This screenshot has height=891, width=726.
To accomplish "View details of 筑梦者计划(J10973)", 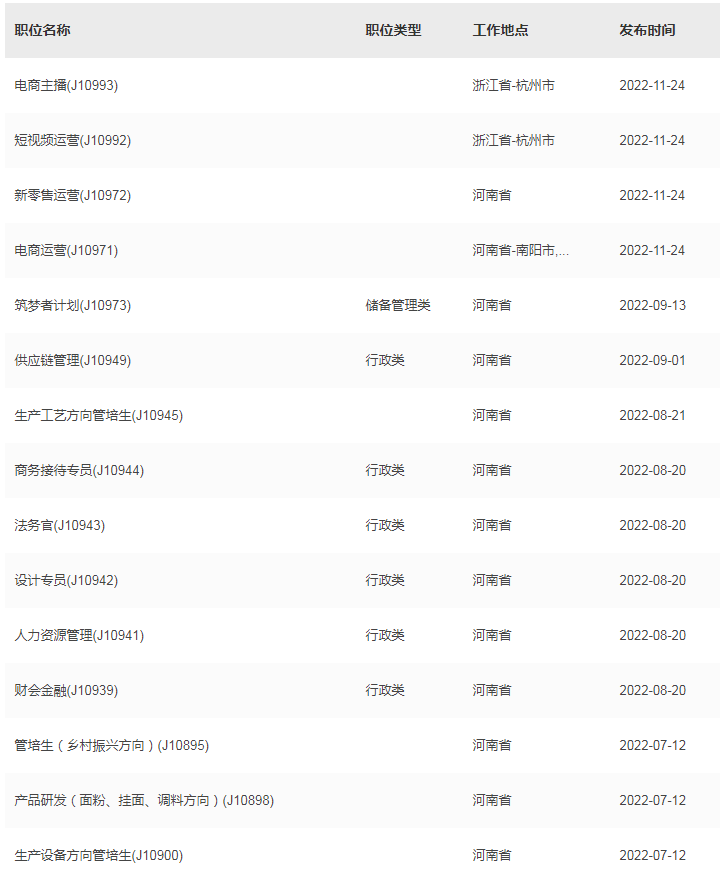I will click(x=72, y=306).
